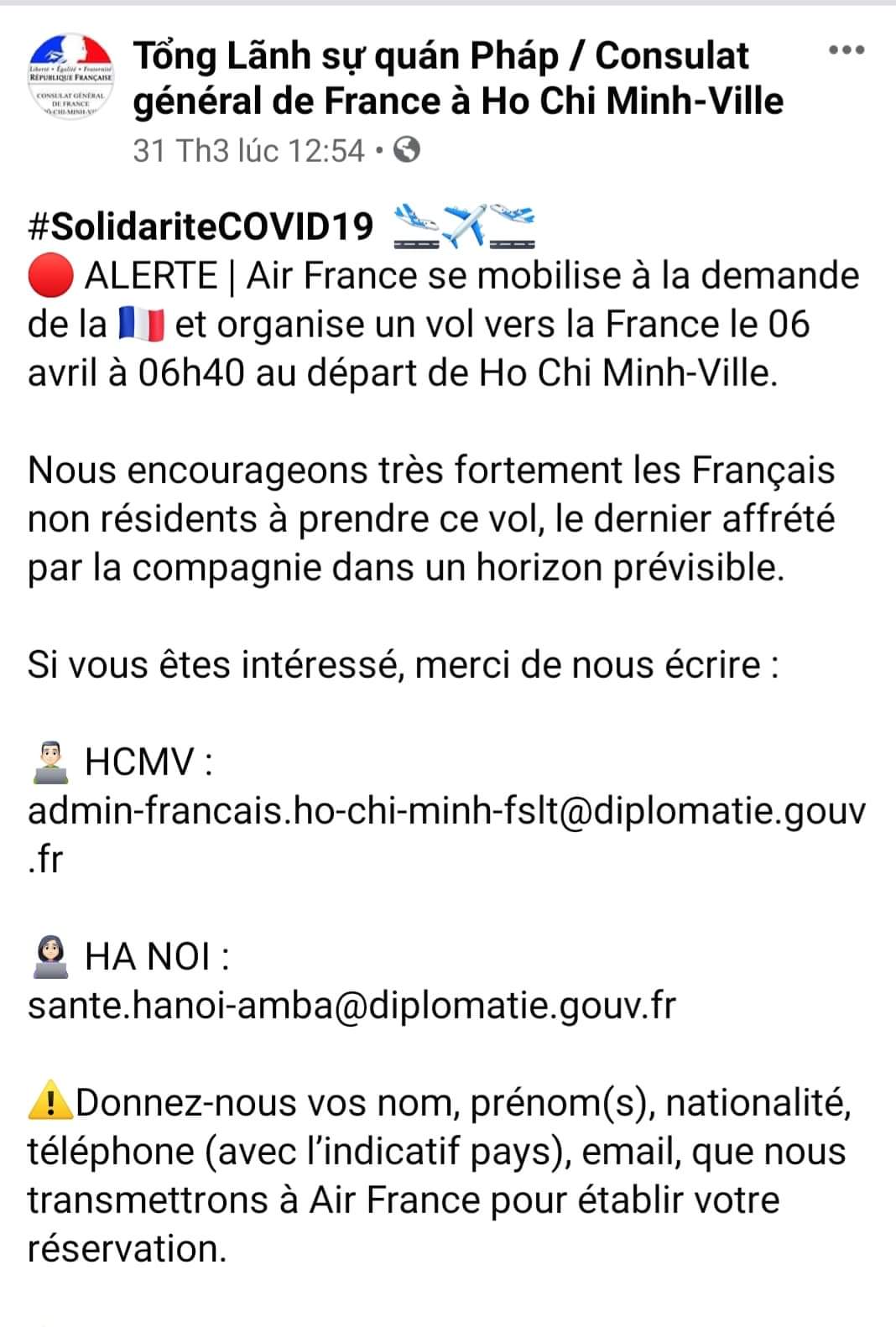
Task: Open the post's three-dot options menu
Action: (x=846, y=50)
